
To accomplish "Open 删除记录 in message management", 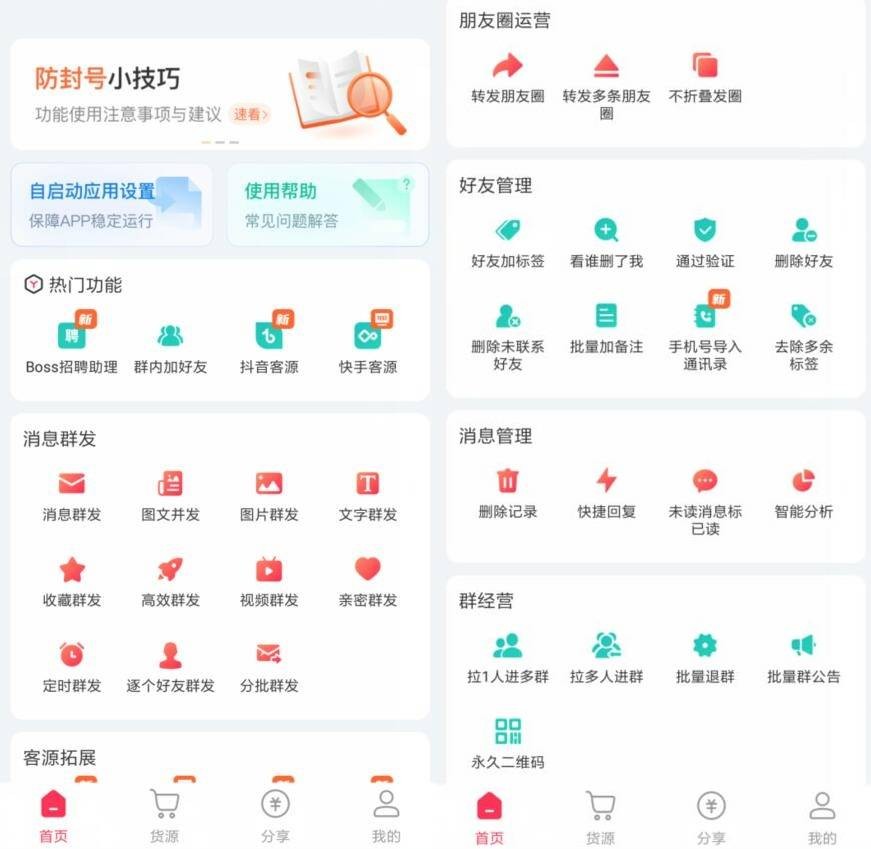I will 508,492.
